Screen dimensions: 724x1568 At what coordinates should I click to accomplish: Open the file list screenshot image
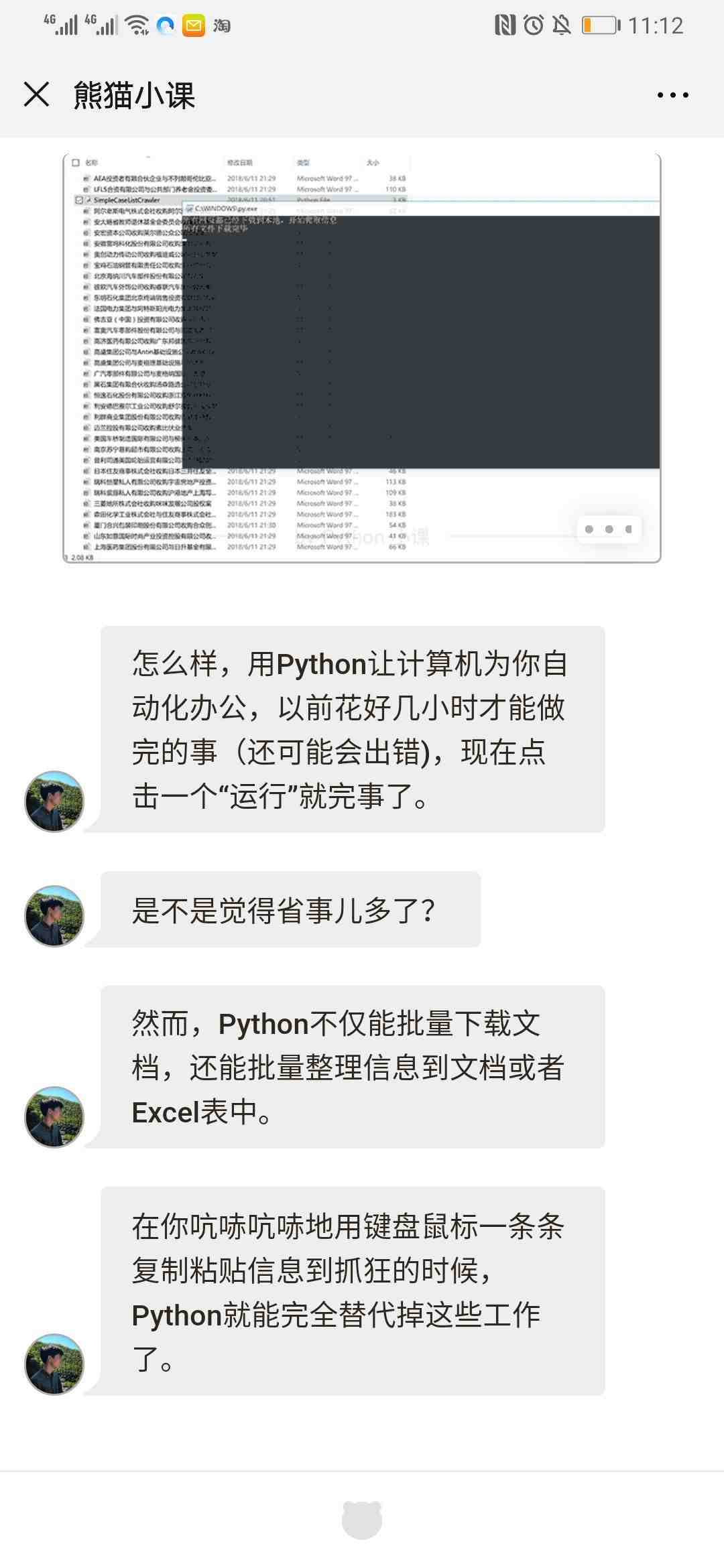point(362,358)
